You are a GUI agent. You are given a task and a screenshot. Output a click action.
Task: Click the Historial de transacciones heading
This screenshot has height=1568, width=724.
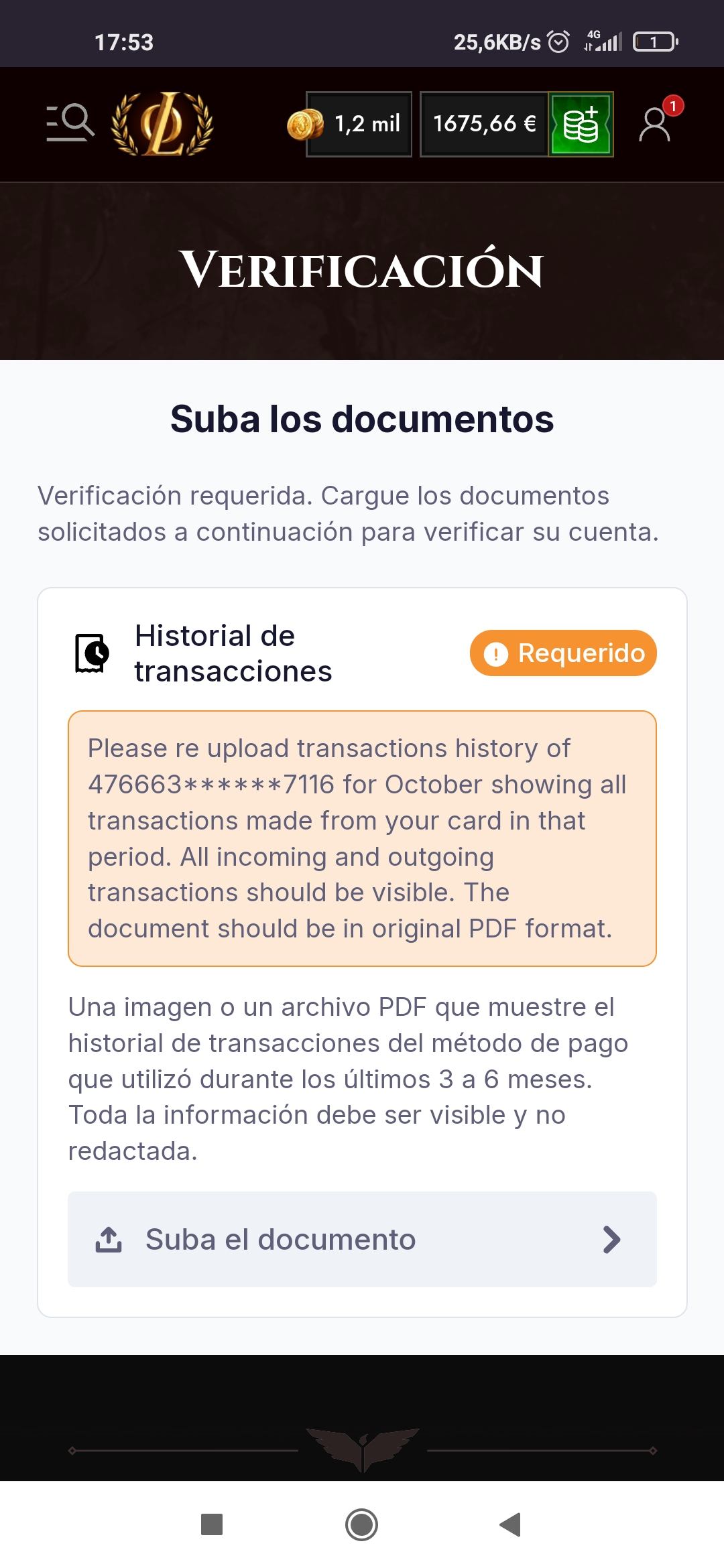coord(232,653)
